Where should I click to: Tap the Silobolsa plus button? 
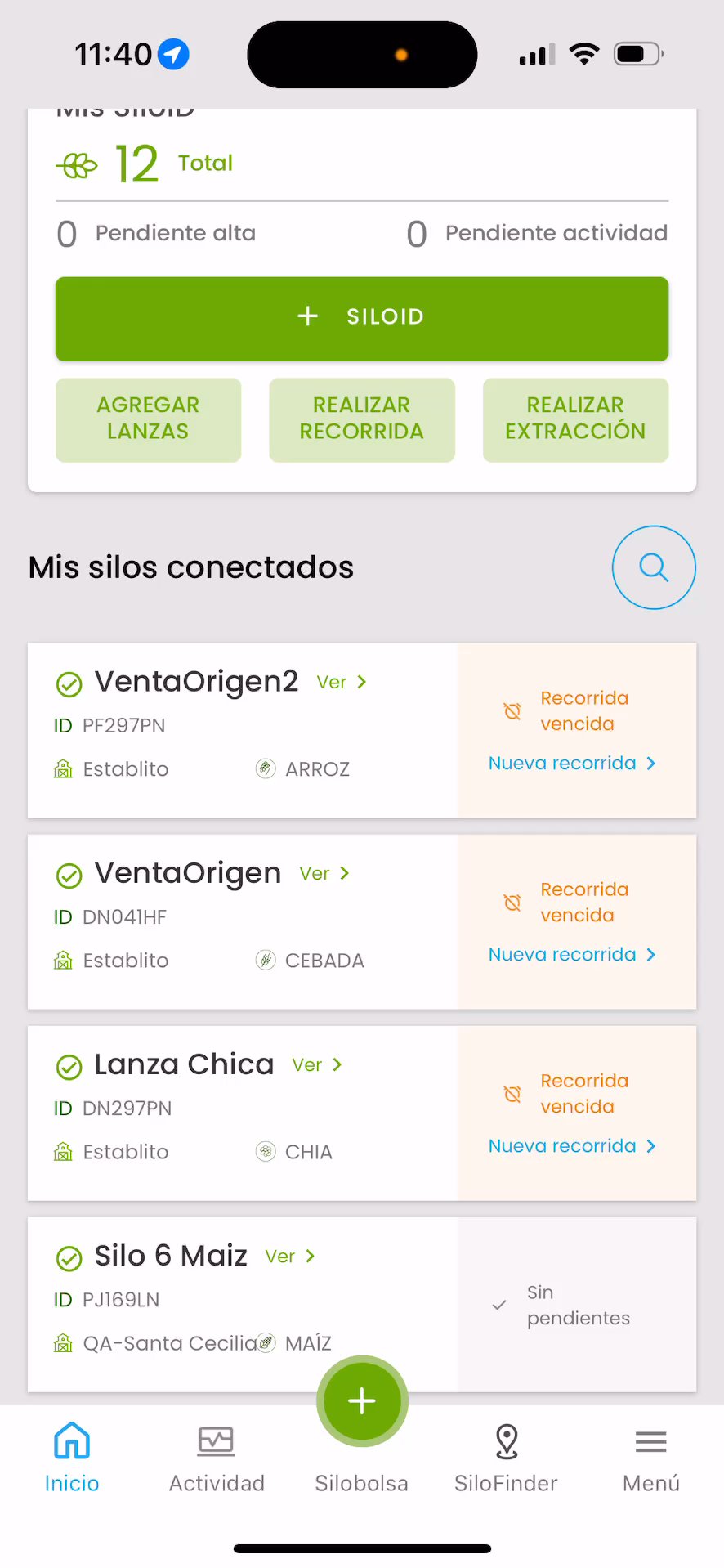point(362,1401)
